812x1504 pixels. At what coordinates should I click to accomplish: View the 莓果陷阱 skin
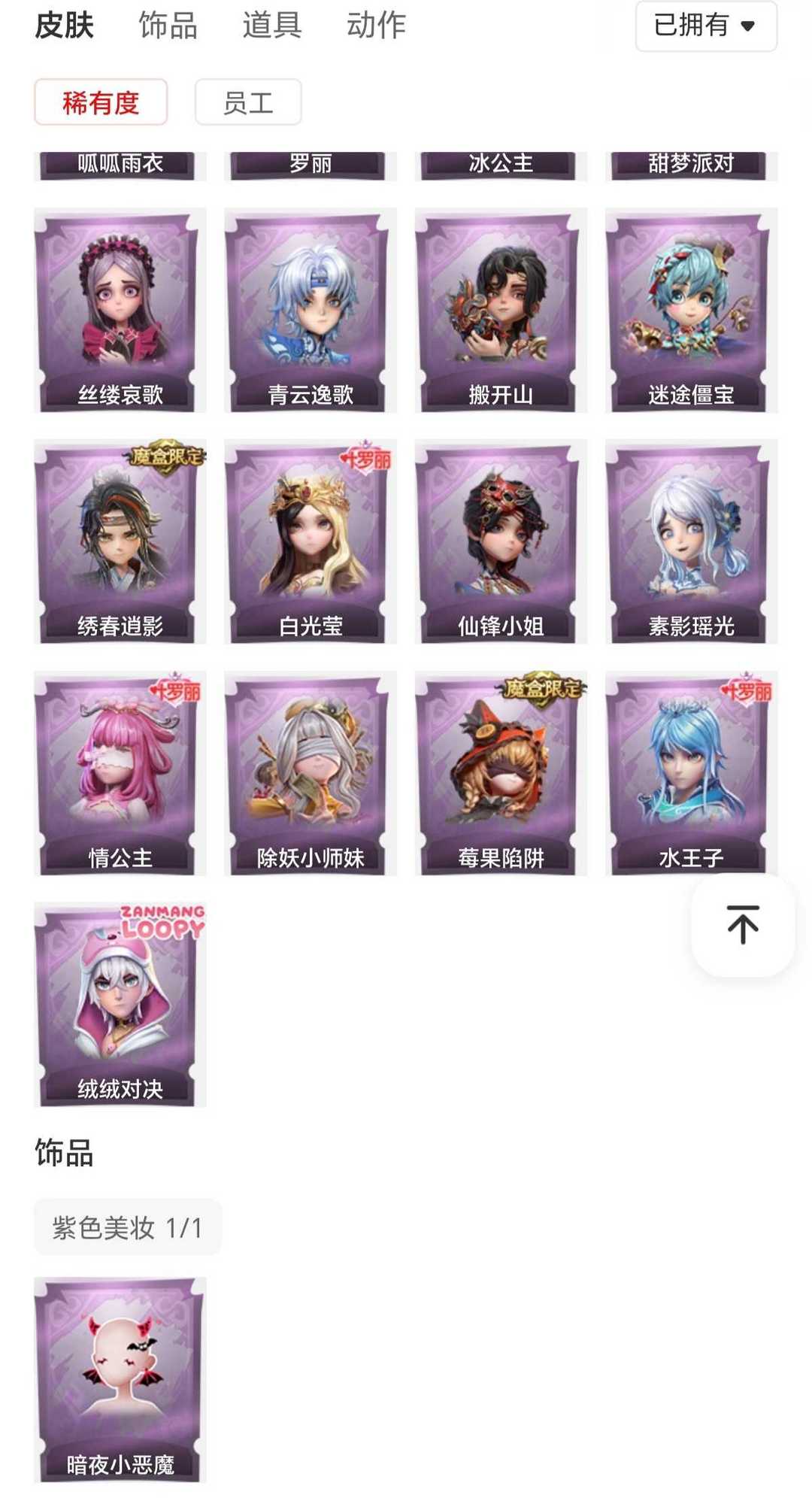[x=501, y=774]
